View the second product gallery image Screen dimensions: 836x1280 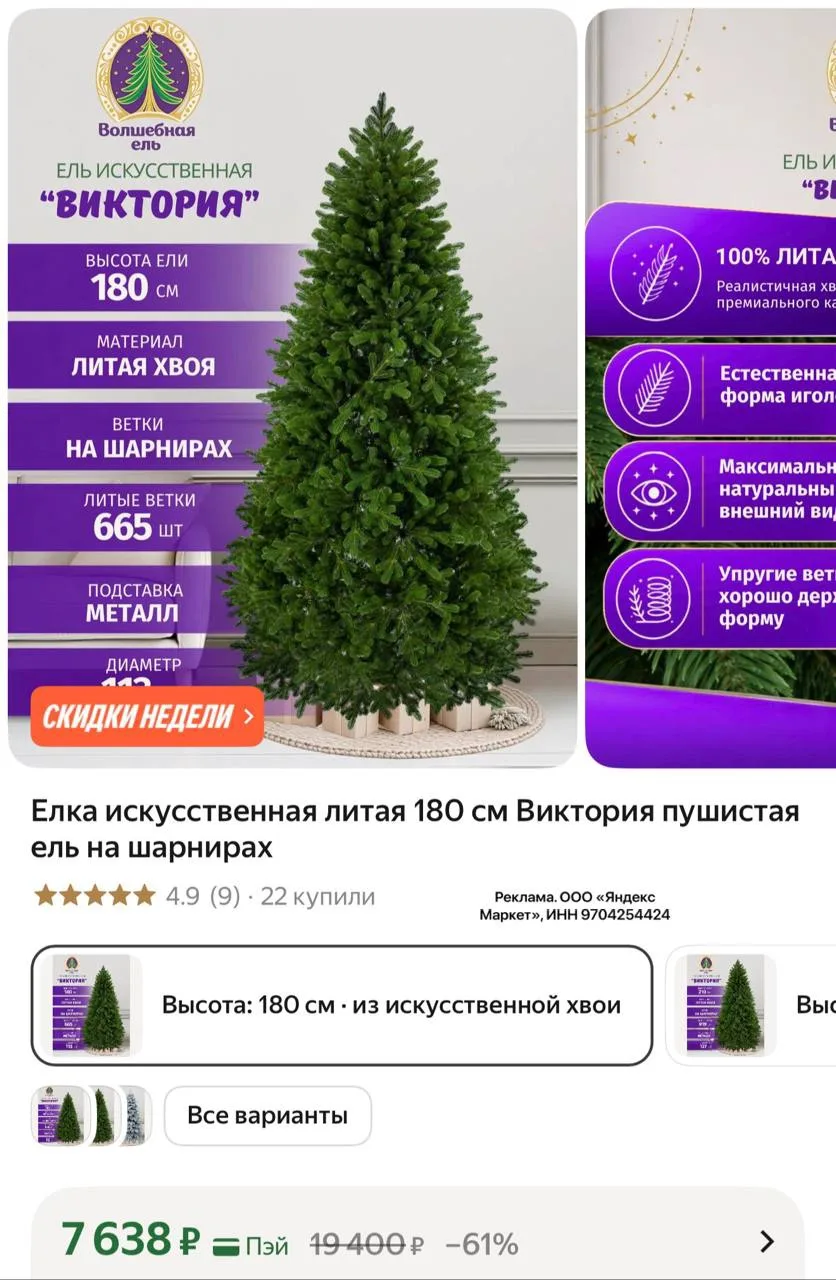point(711,387)
